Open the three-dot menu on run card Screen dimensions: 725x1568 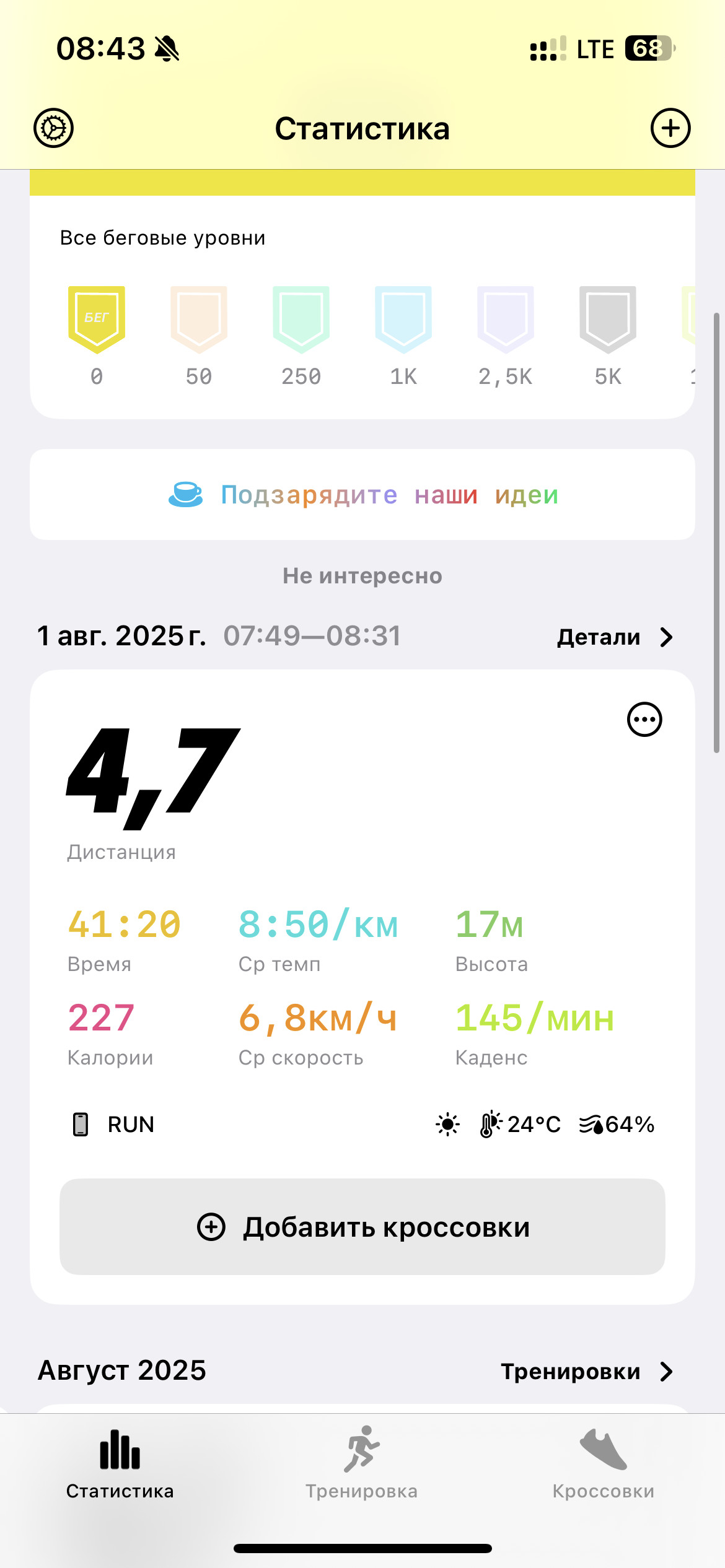(x=644, y=720)
